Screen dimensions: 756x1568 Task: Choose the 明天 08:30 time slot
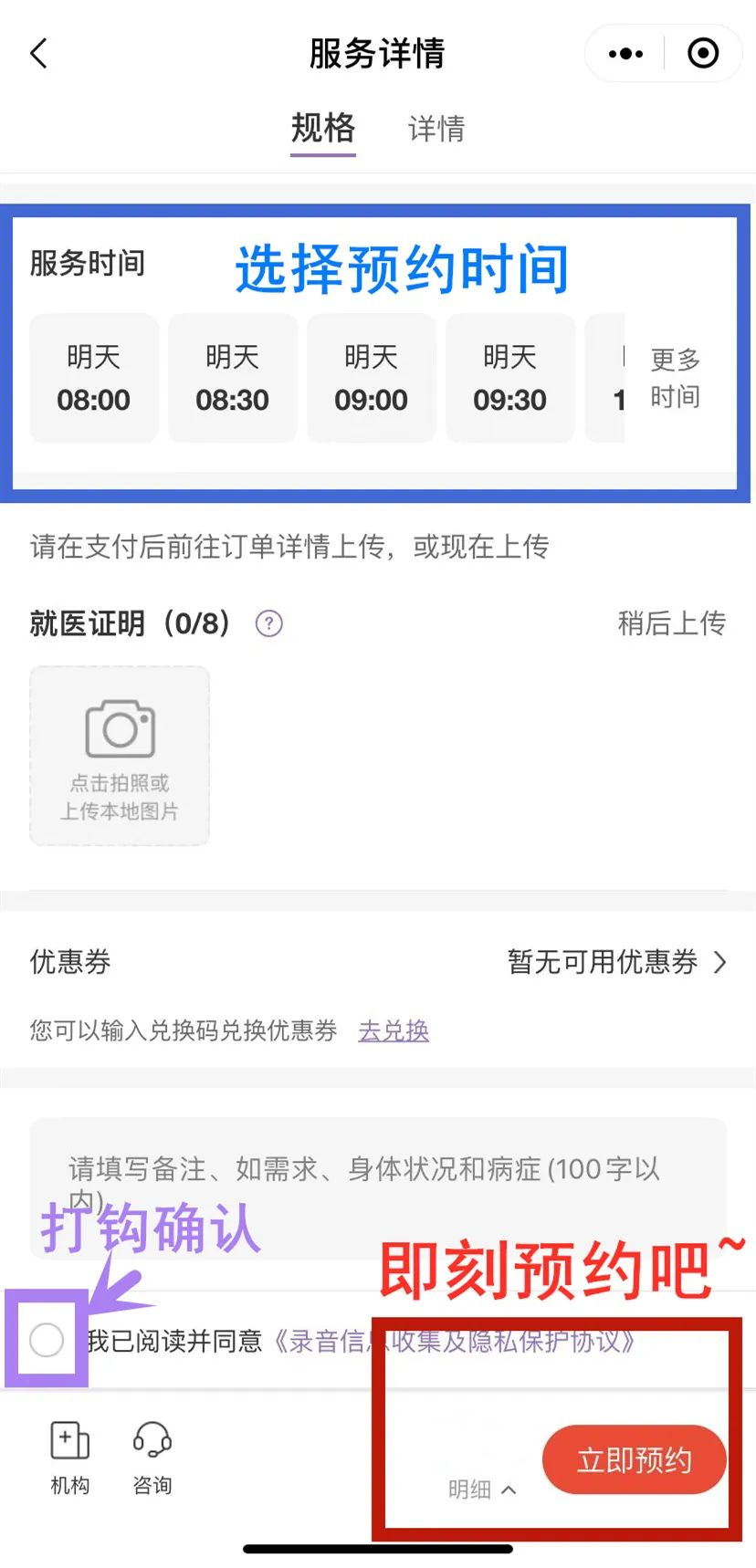click(232, 378)
